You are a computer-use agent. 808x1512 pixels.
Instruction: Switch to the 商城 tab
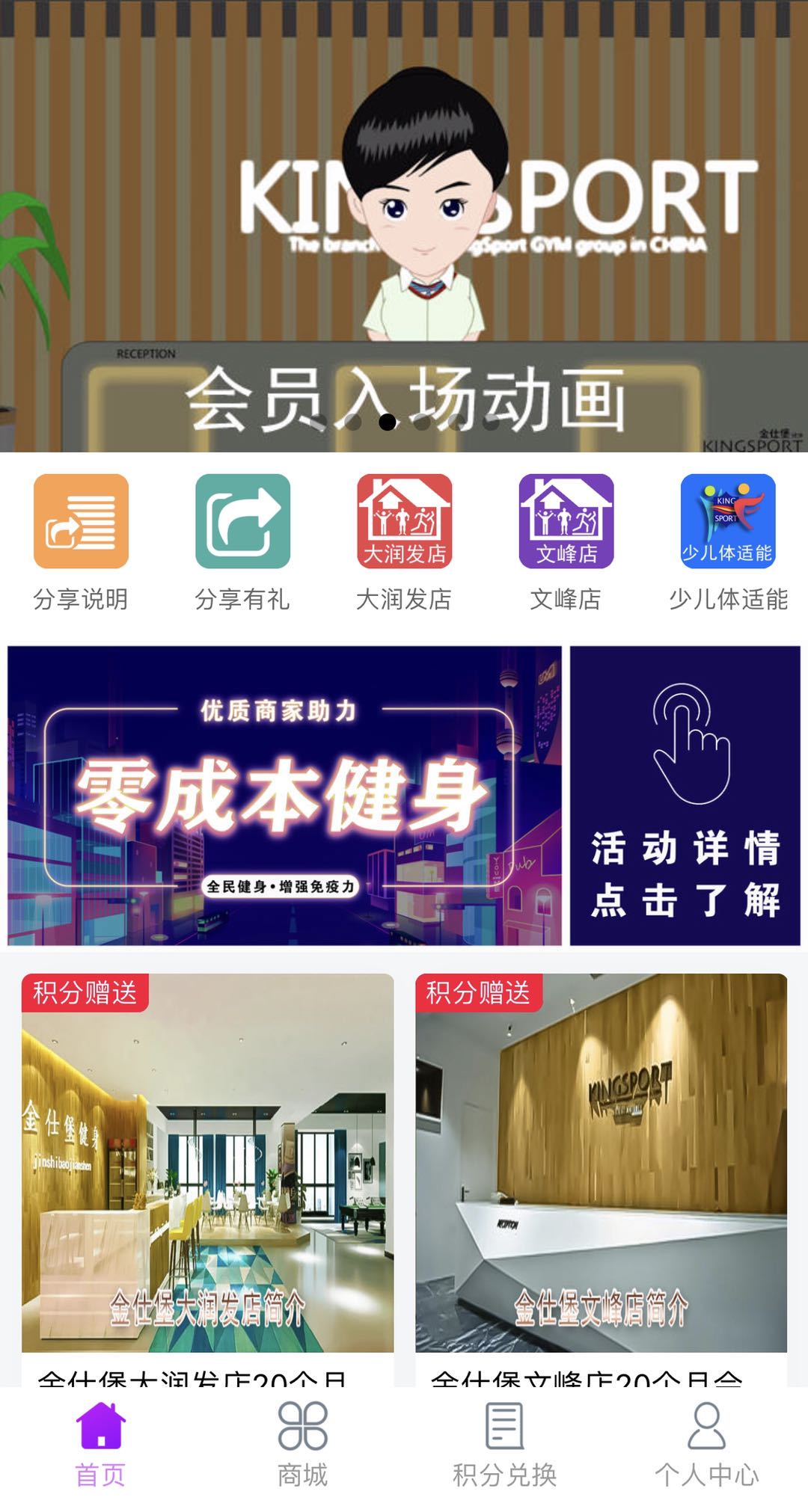click(x=302, y=1444)
